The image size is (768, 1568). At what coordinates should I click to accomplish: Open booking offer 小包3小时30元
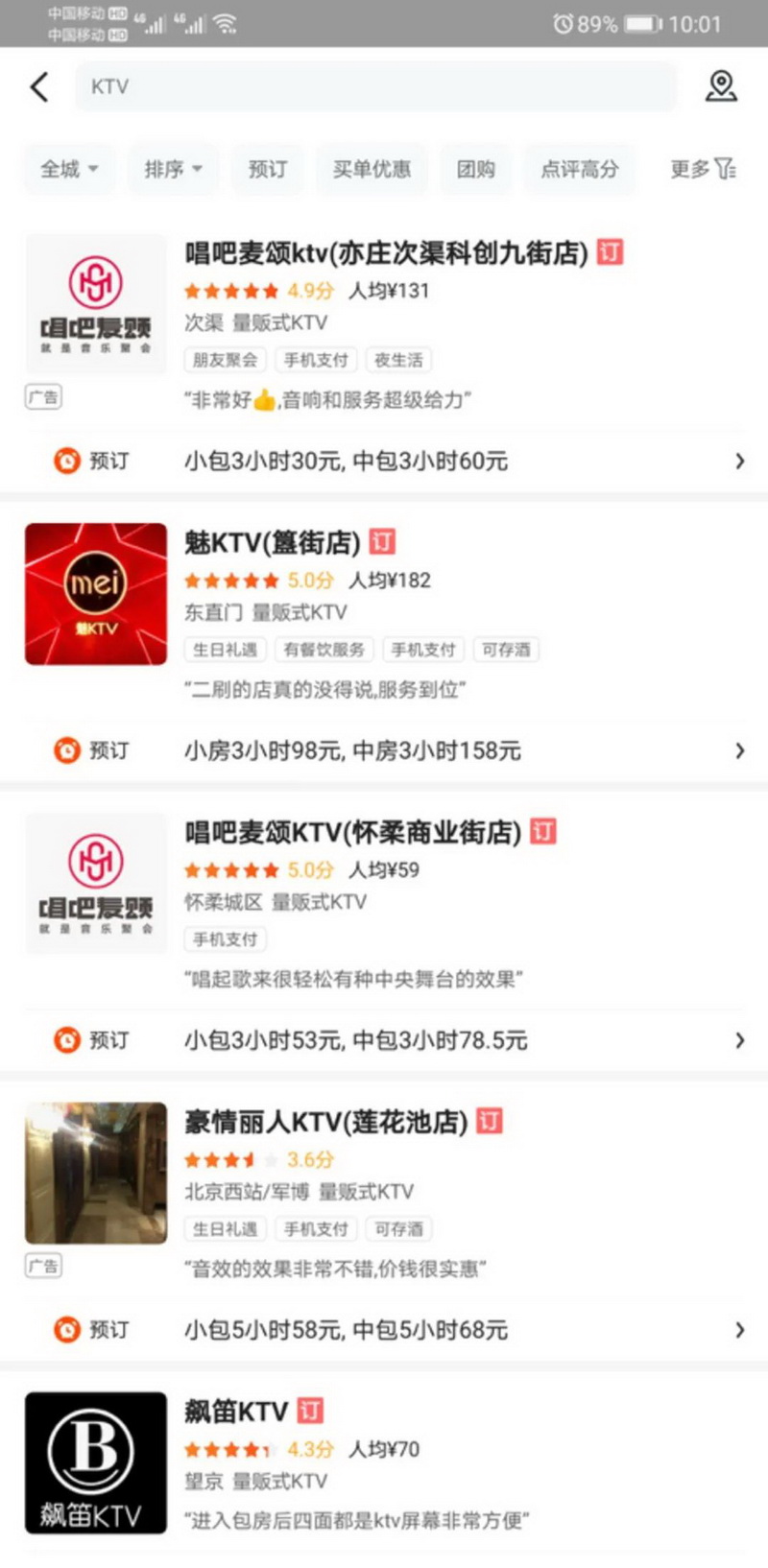point(384,462)
